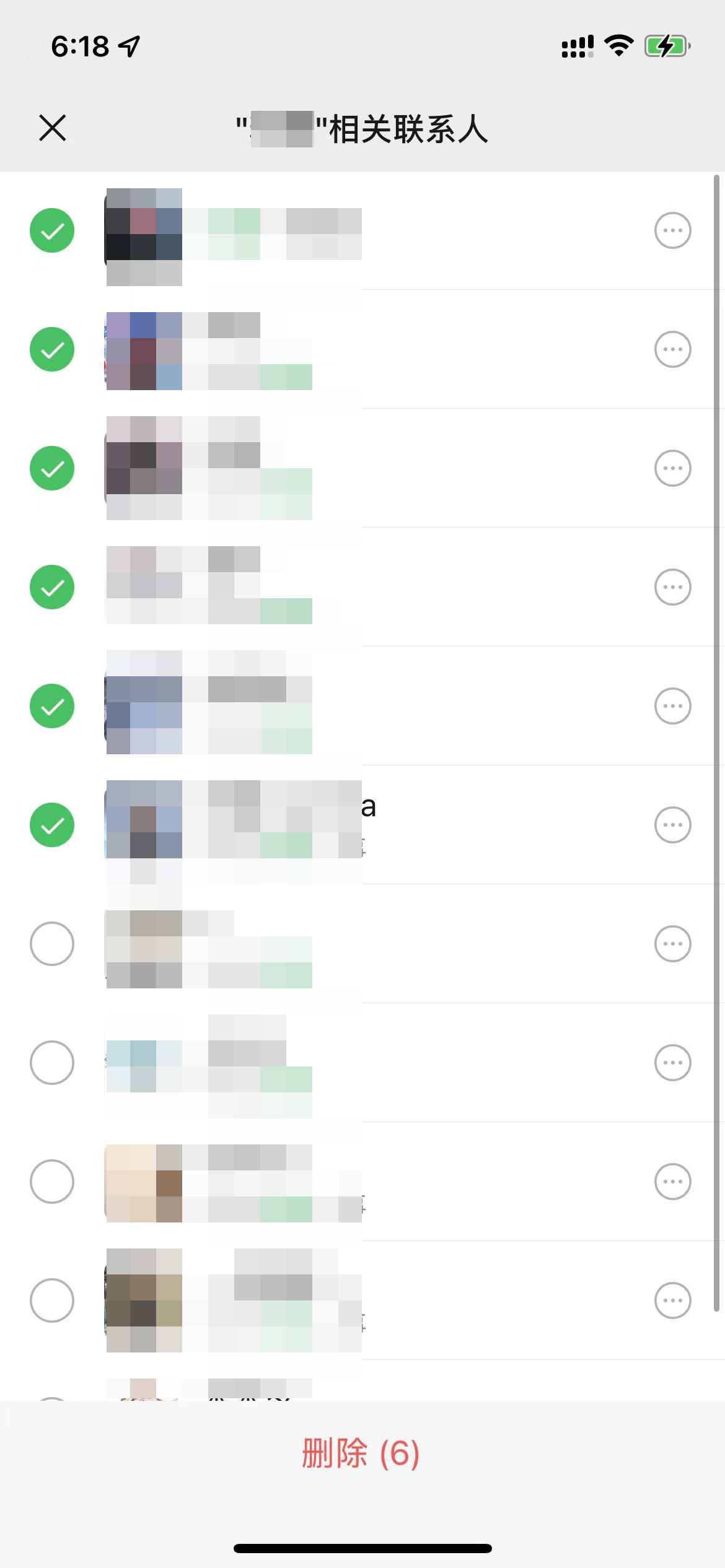Deselect the sixth contact ending in 'a'
The width and height of the screenshot is (725, 1568).
pyautogui.click(x=52, y=825)
